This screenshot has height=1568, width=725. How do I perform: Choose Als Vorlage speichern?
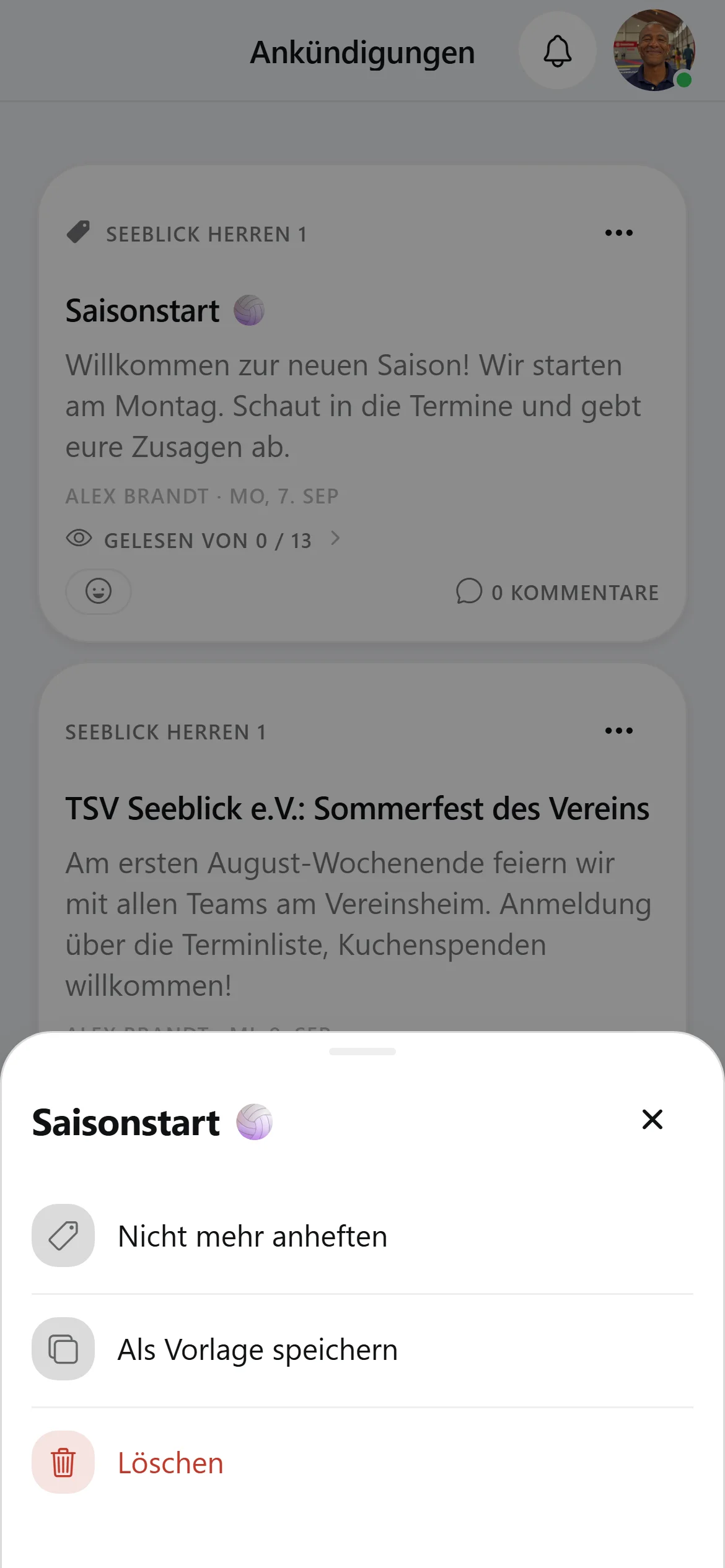click(362, 1349)
